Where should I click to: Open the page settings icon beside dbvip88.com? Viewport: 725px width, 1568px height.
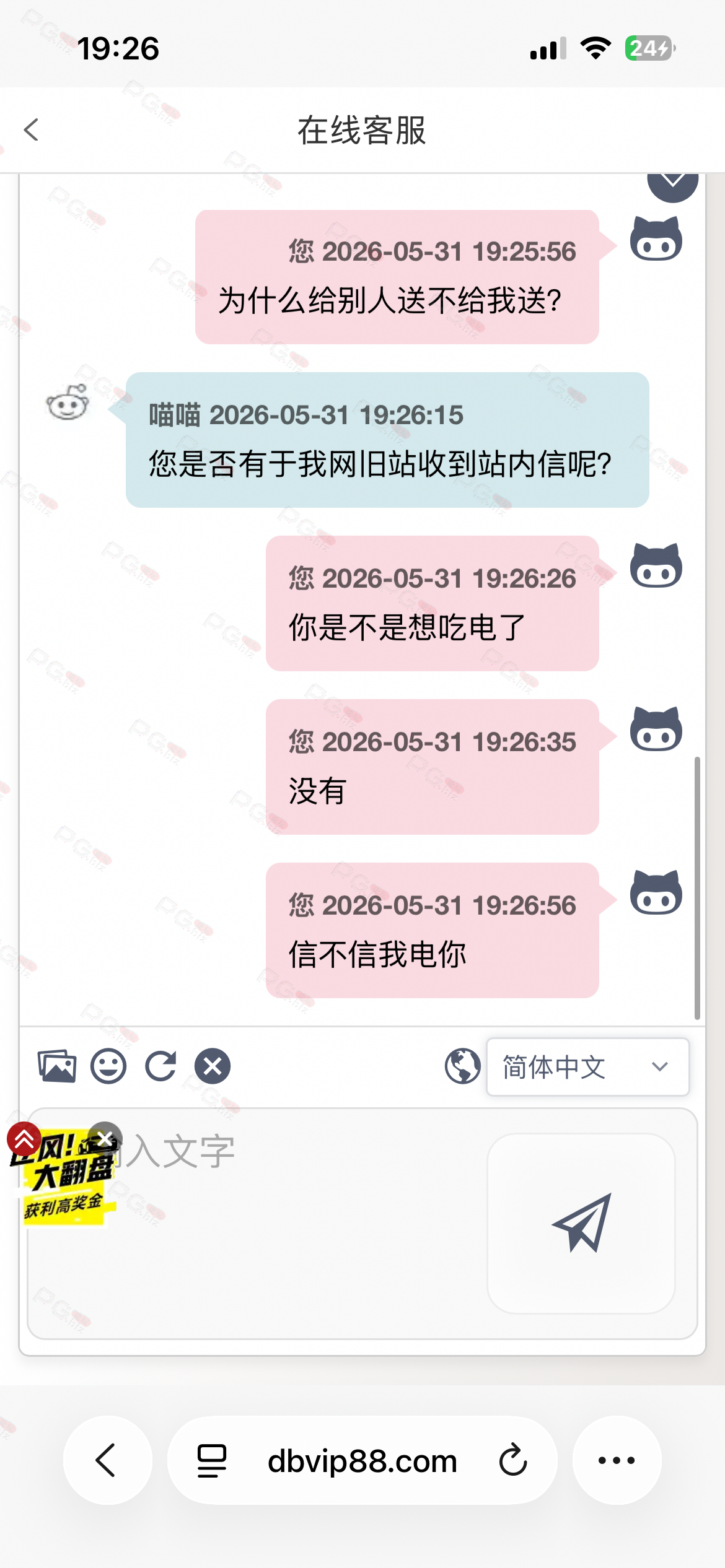click(x=212, y=1460)
